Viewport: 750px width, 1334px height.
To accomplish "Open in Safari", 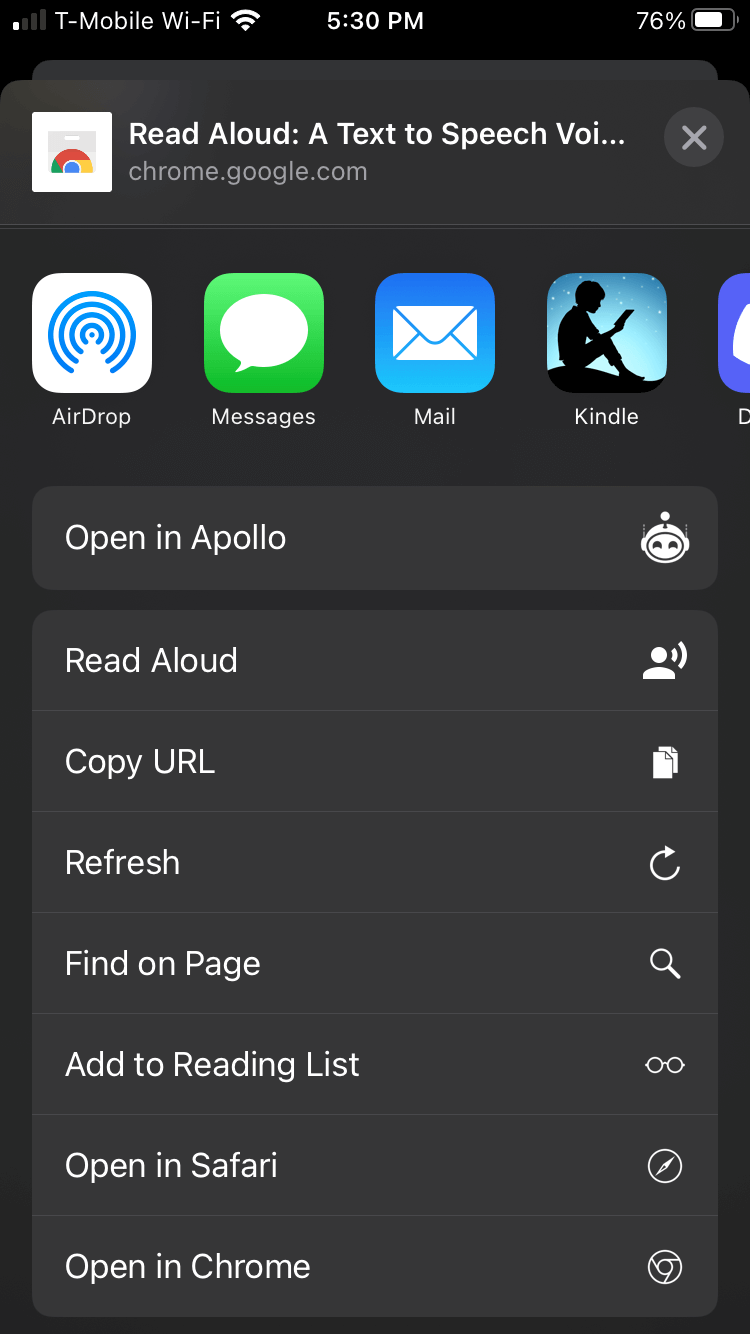I will point(375,1166).
